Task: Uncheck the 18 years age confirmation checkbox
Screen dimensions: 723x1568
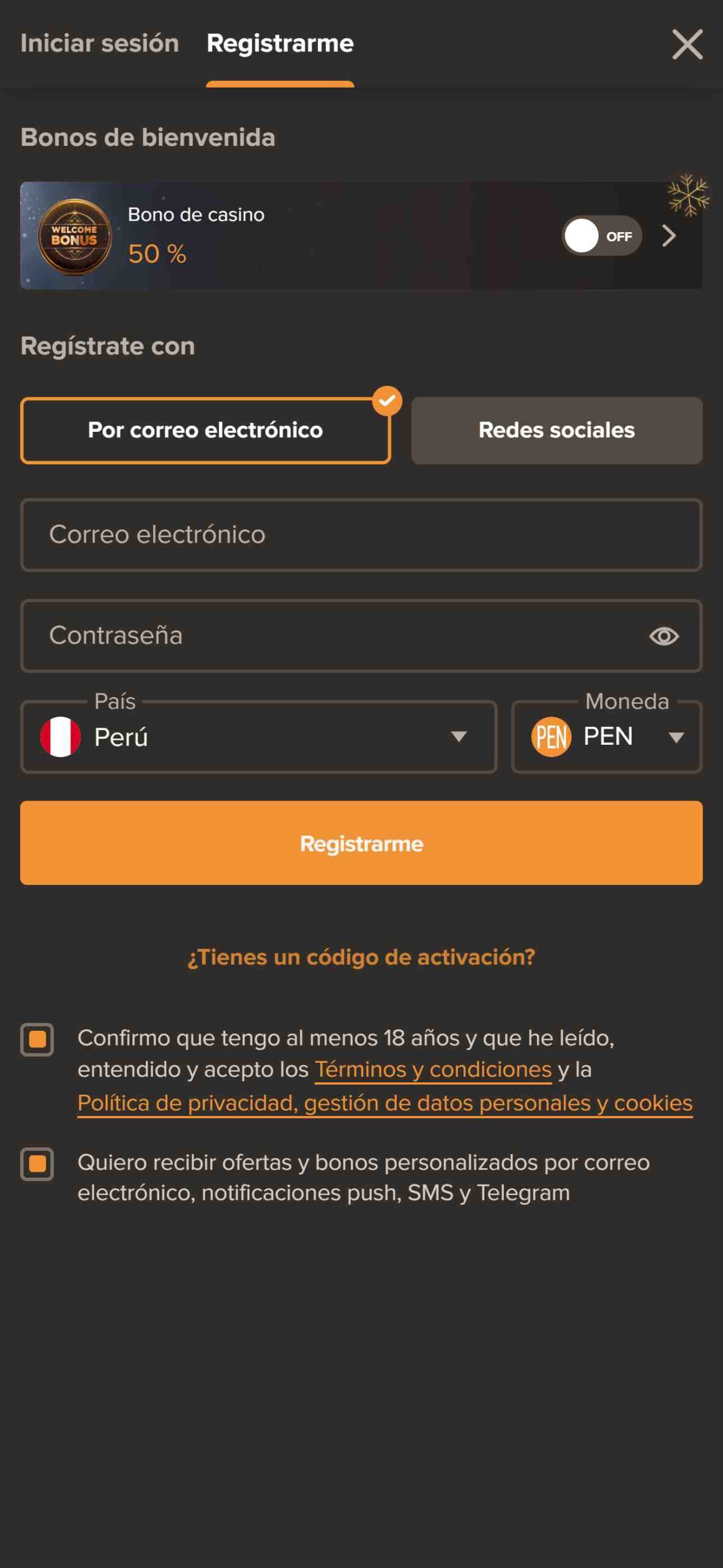Action: [x=37, y=1039]
